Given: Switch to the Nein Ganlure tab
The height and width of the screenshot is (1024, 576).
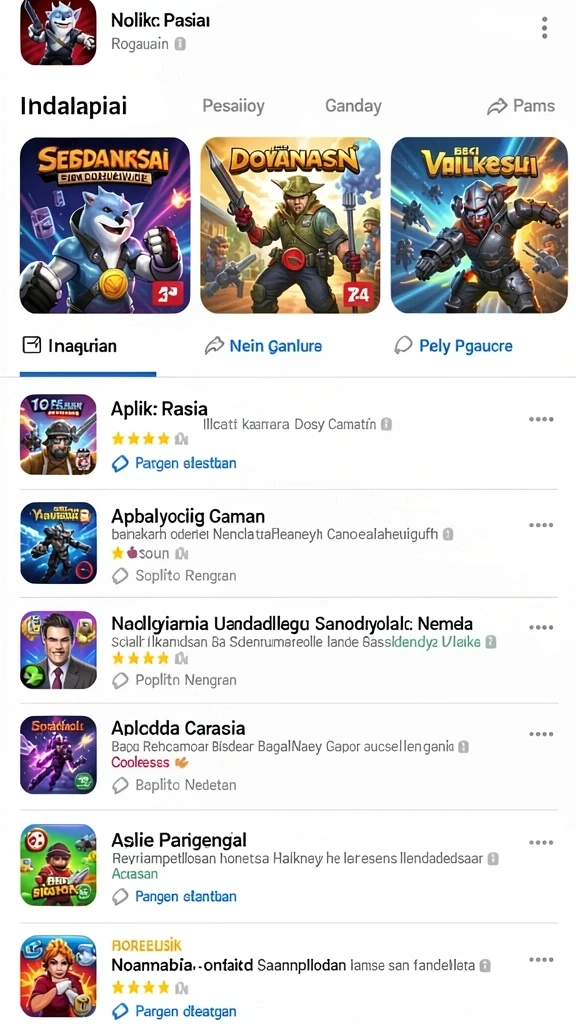Looking at the screenshot, I should point(263,345).
